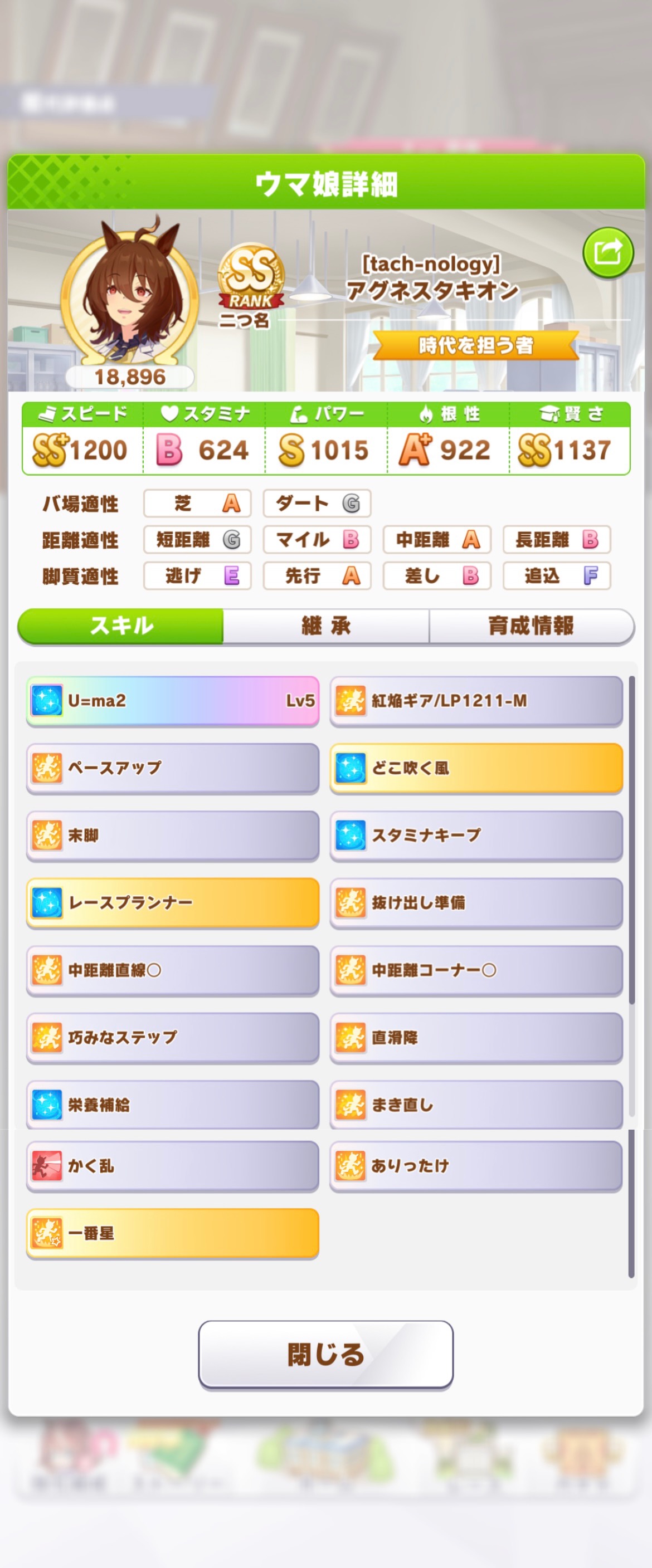
Task: Switch to the 育成情報 tab
Action: (531, 626)
